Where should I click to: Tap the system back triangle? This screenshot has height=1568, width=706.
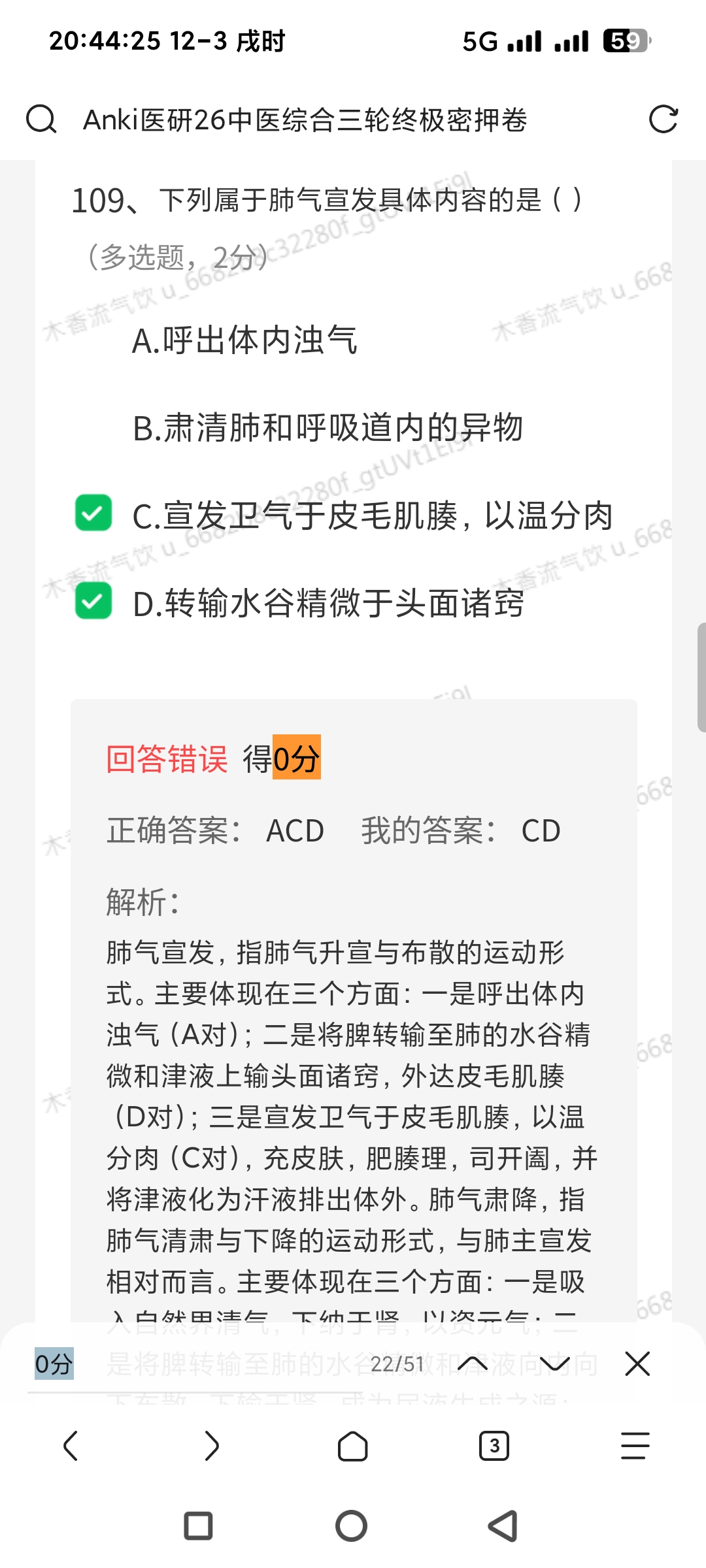[x=504, y=1526]
